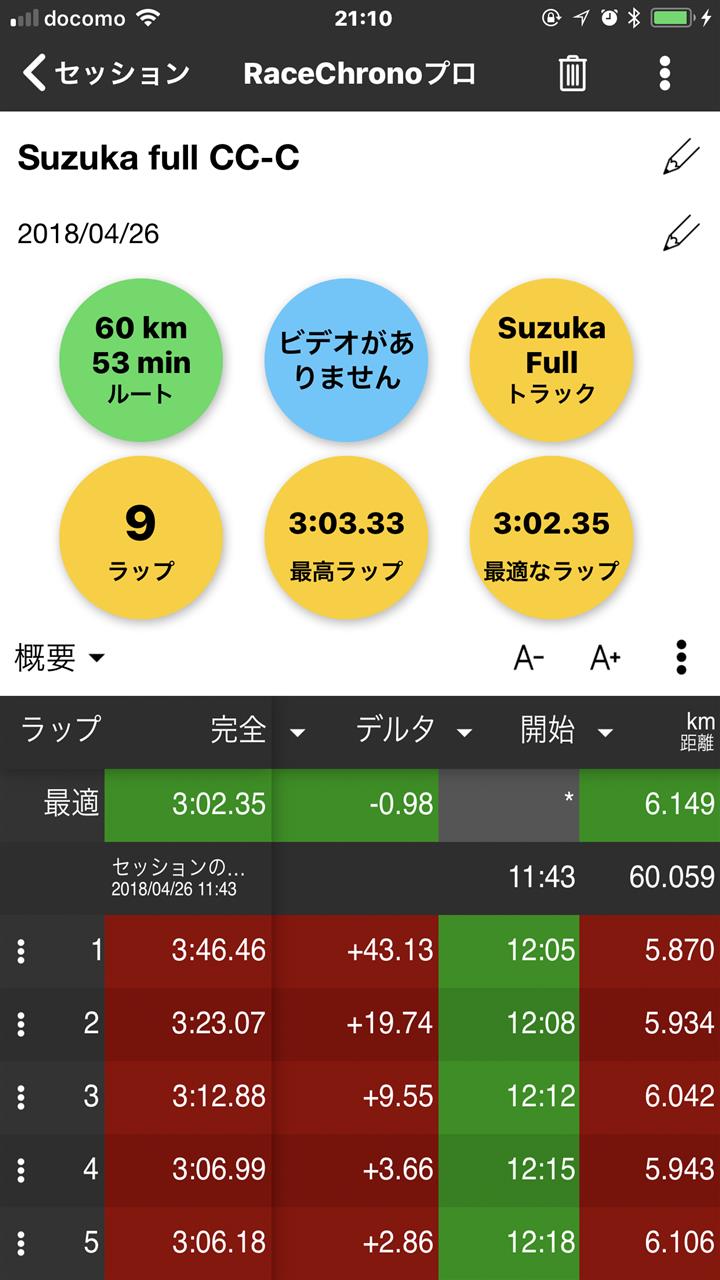Open options menu for lap 1

[21, 951]
